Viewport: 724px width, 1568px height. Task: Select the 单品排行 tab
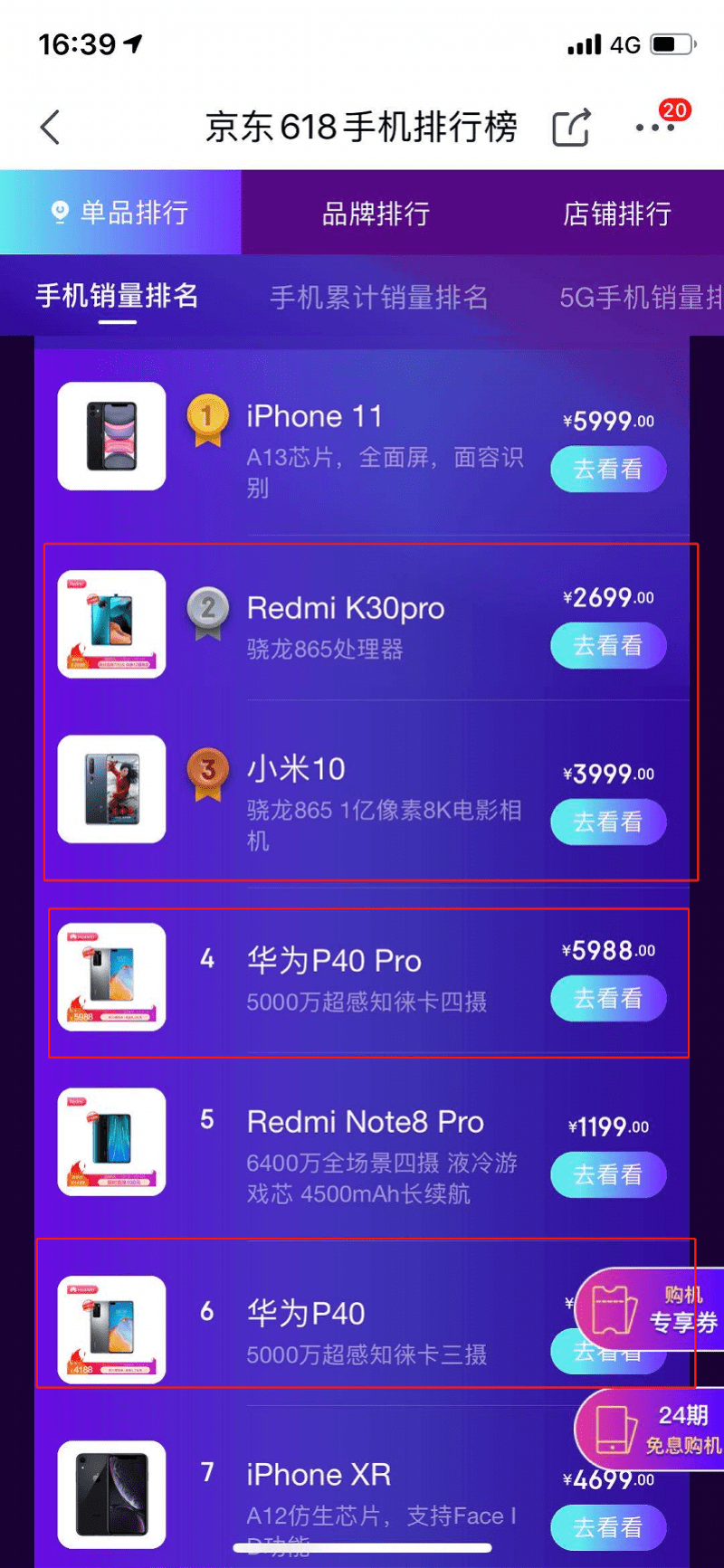(120, 213)
